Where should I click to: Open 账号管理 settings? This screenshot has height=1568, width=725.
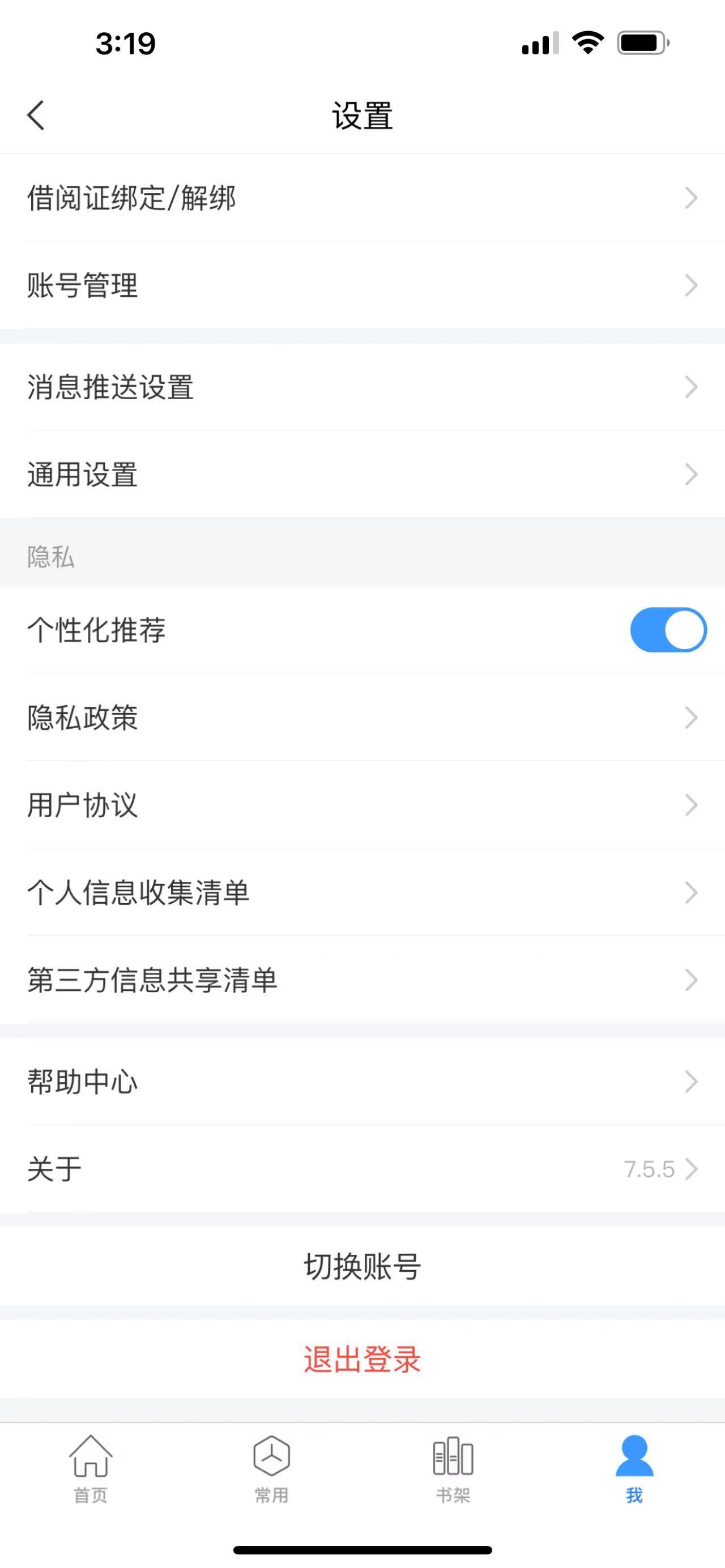[362, 285]
